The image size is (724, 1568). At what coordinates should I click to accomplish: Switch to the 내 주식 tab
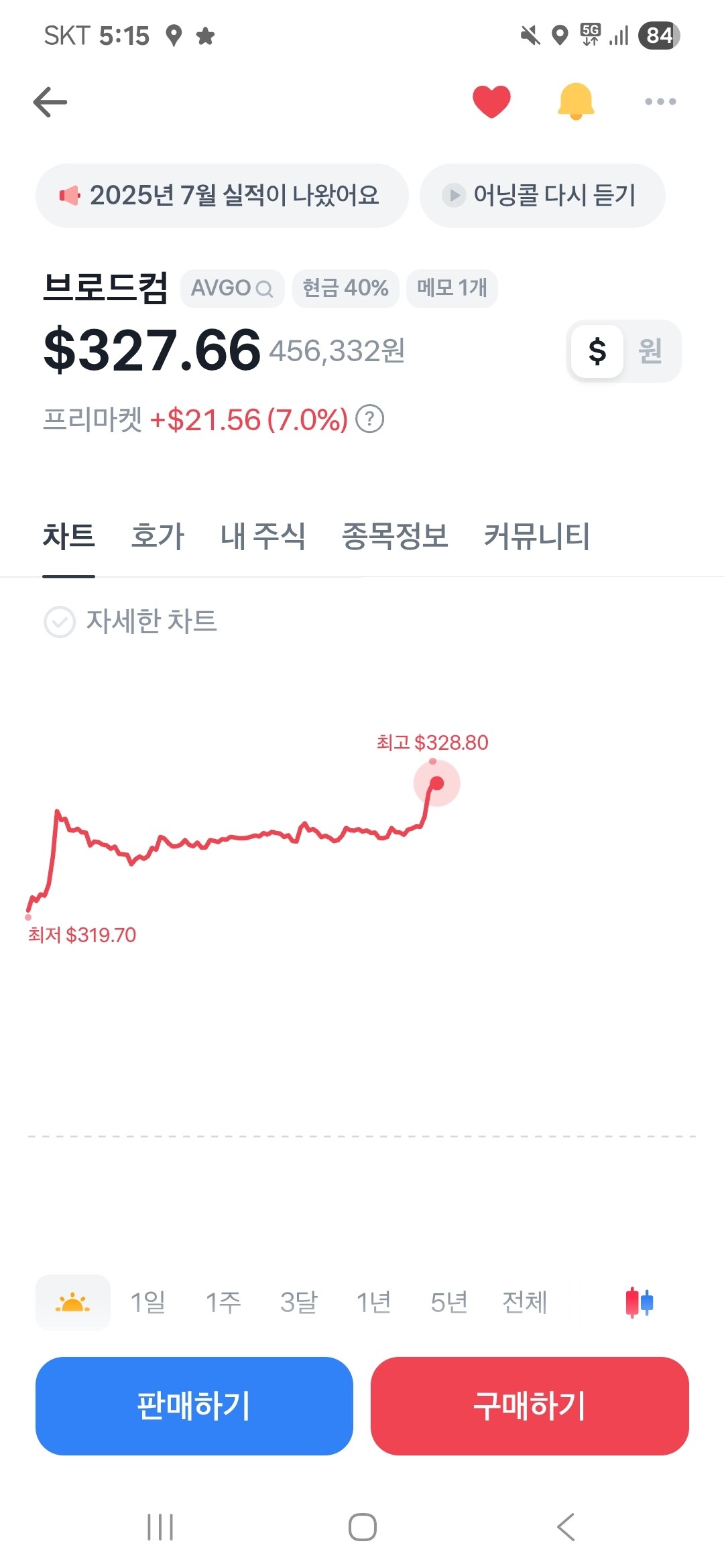click(263, 536)
